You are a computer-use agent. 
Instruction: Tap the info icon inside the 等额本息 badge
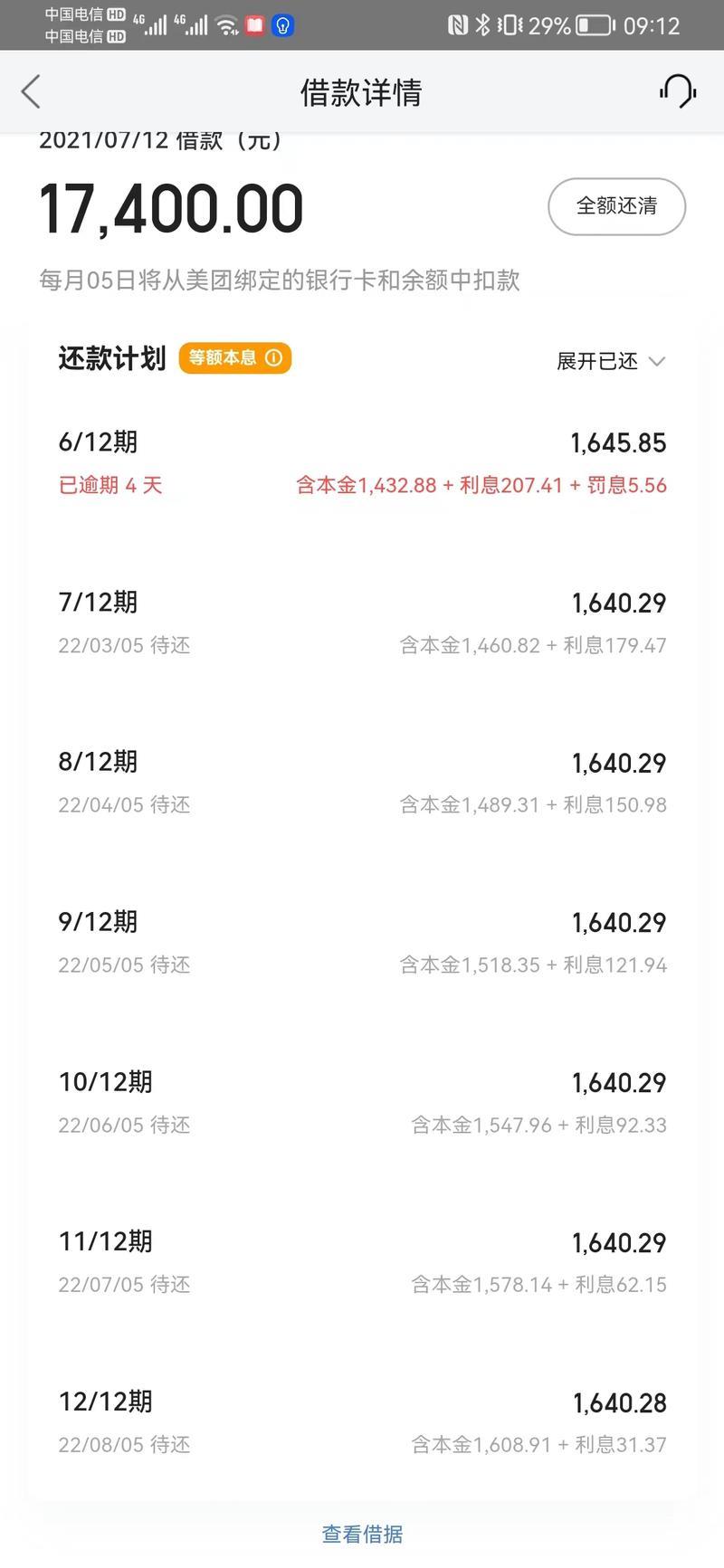click(x=274, y=358)
